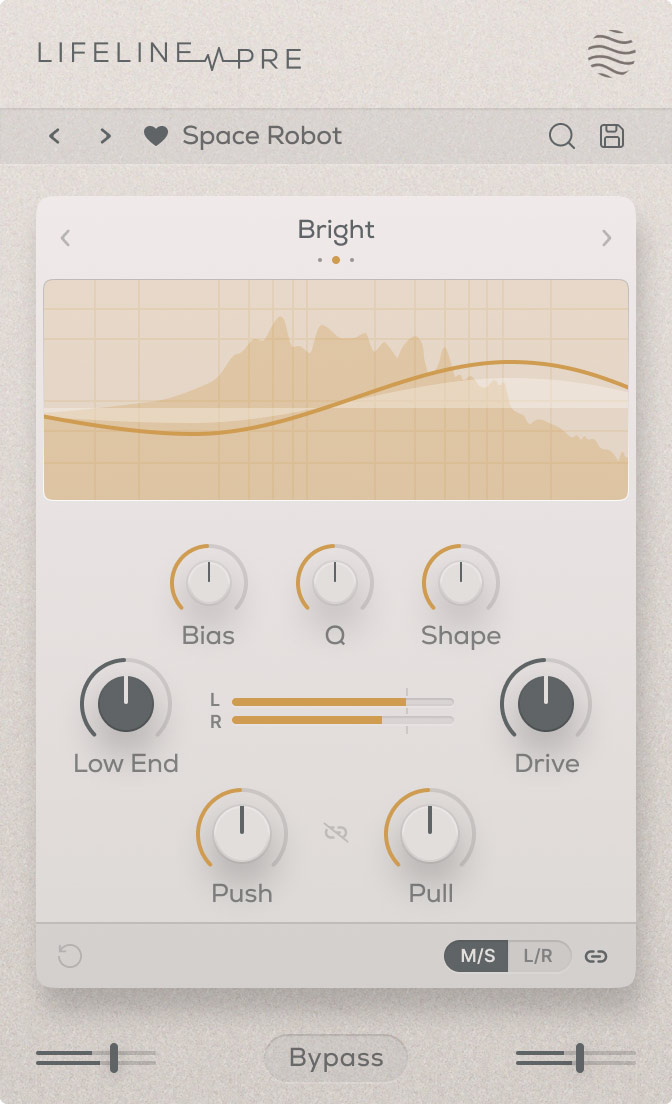Go to the previous preset
672x1104 pixels.
point(55,136)
